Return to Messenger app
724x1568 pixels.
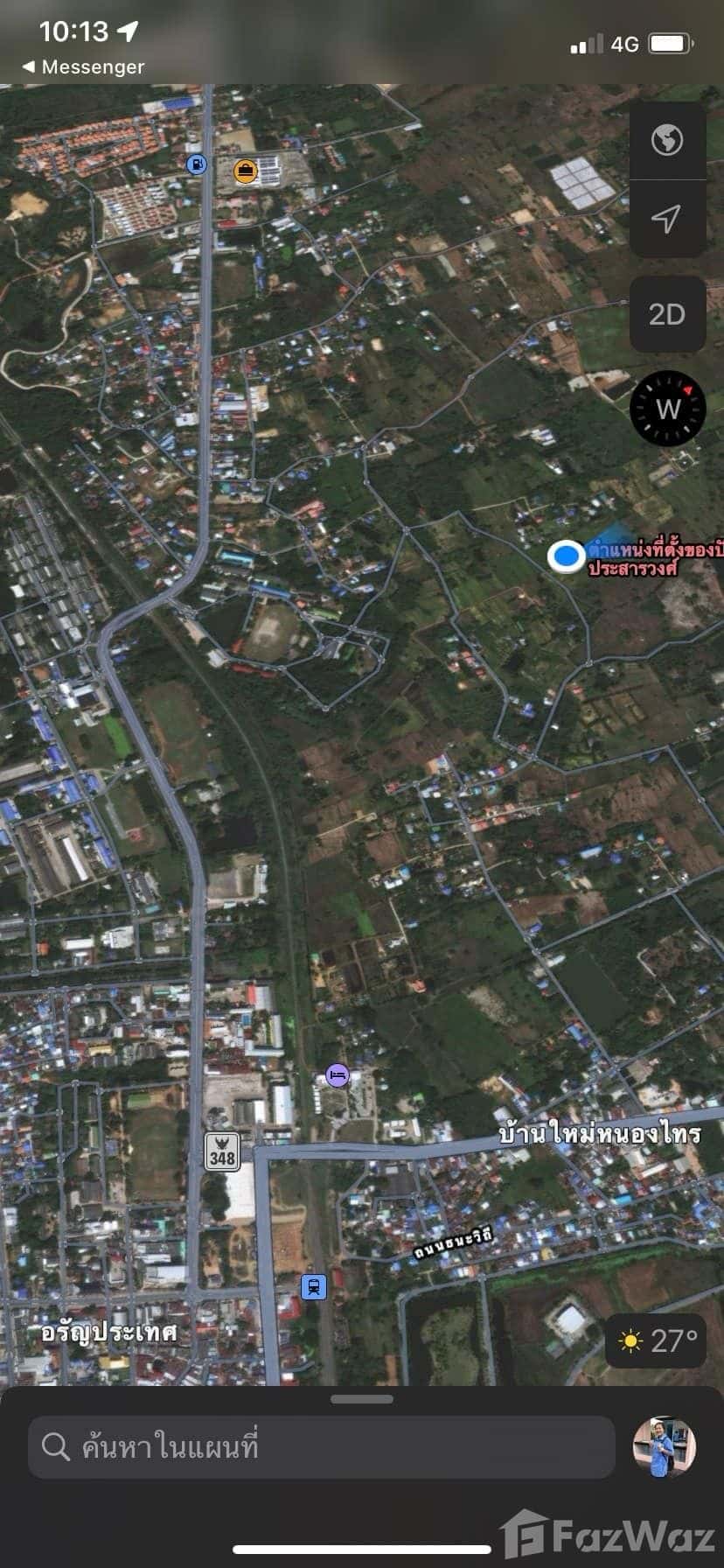pos(84,66)
